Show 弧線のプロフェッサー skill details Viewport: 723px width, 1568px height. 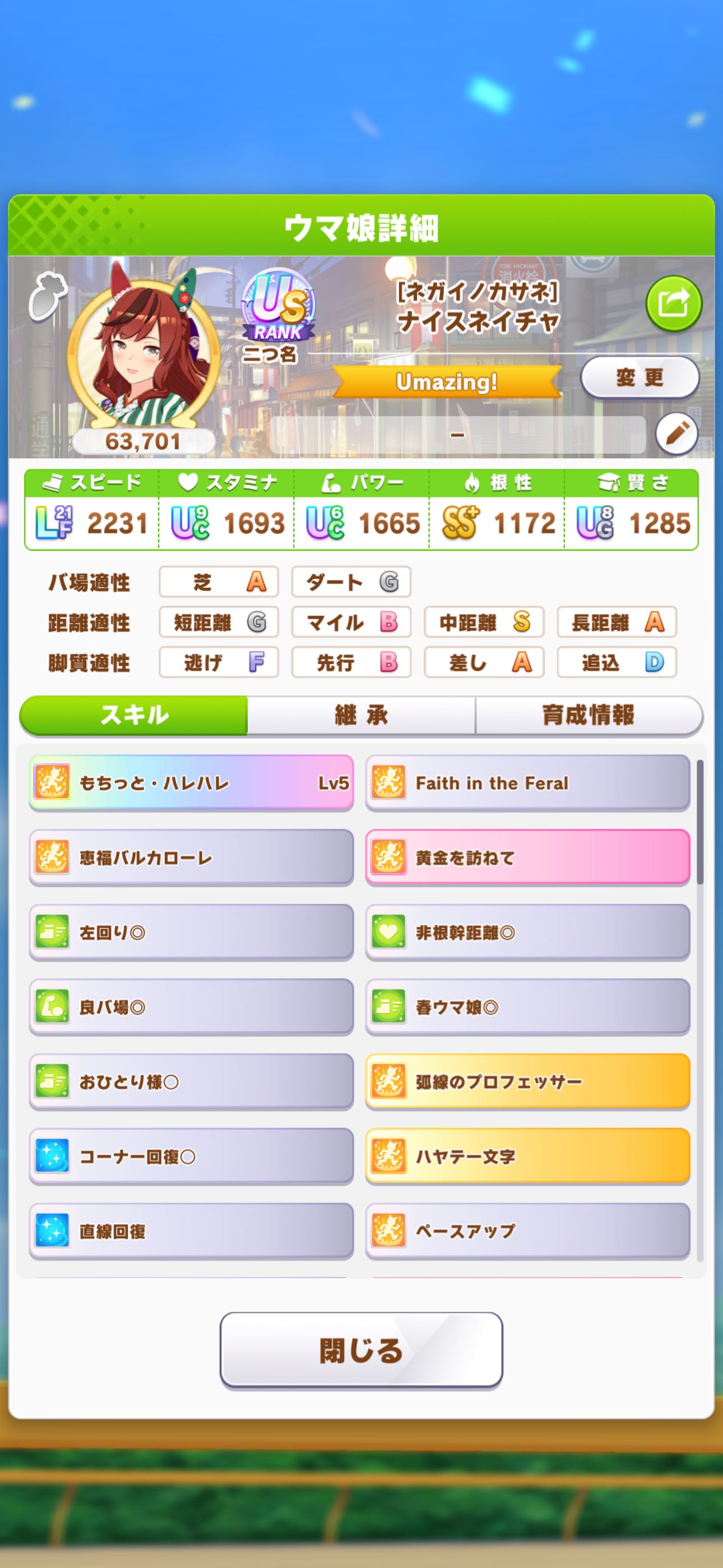[x=527, y=1082]
